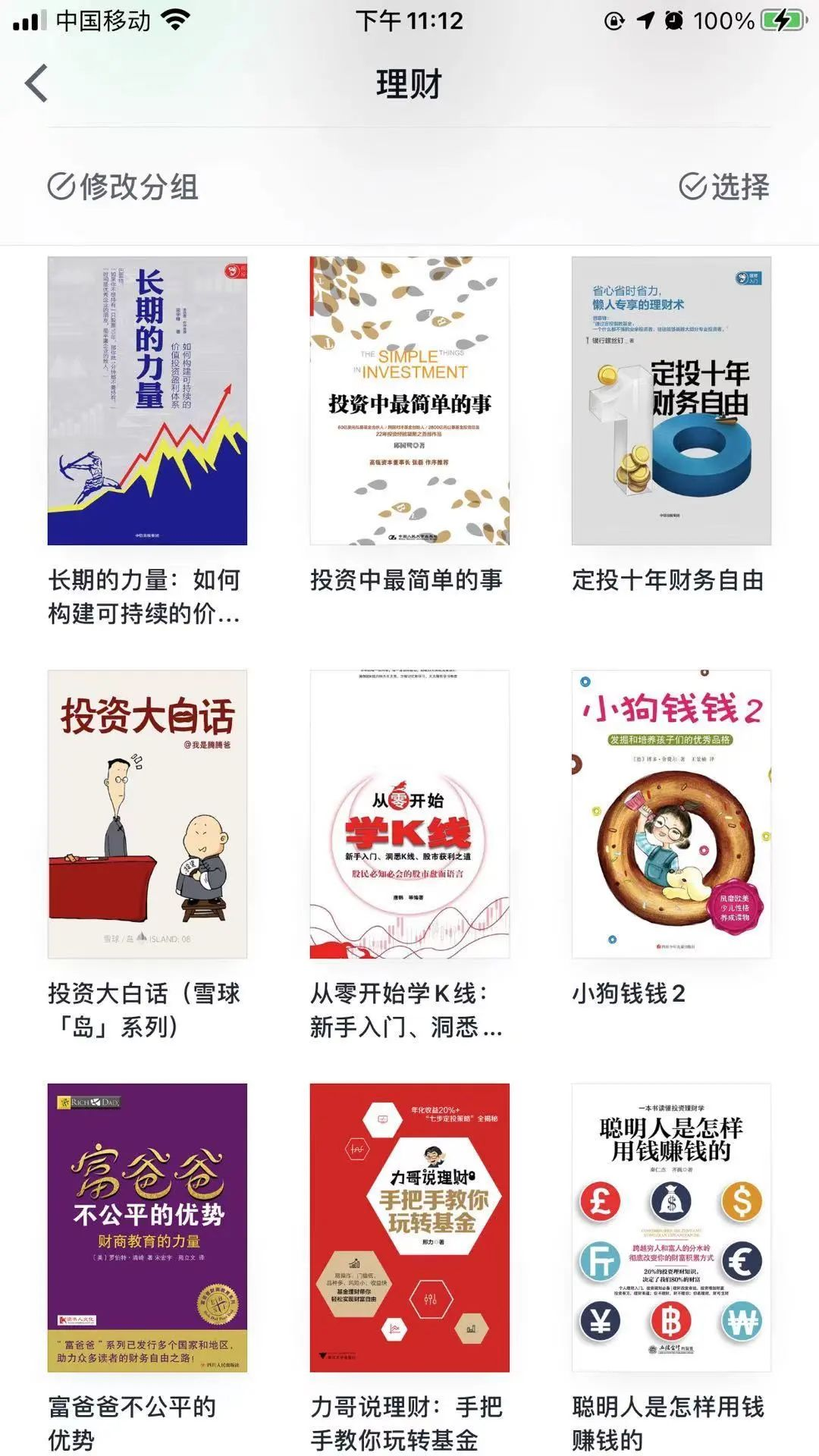Tap 修改分组 to edit the group
The height and width of the screenshot is (1456, 819).
[x=123, y=187]
